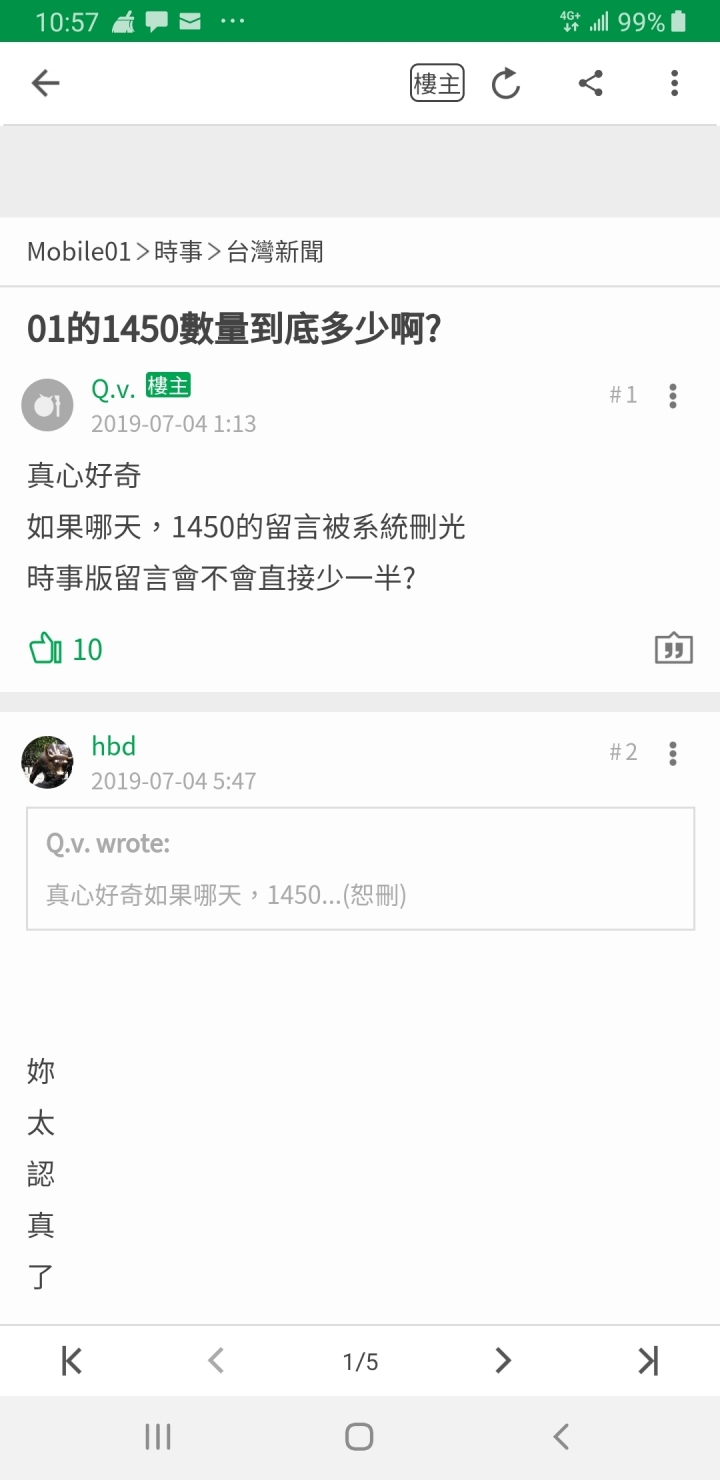The image size is (720, 1480).
Task: Open Q.v.'s user profile
Action: 114,389
